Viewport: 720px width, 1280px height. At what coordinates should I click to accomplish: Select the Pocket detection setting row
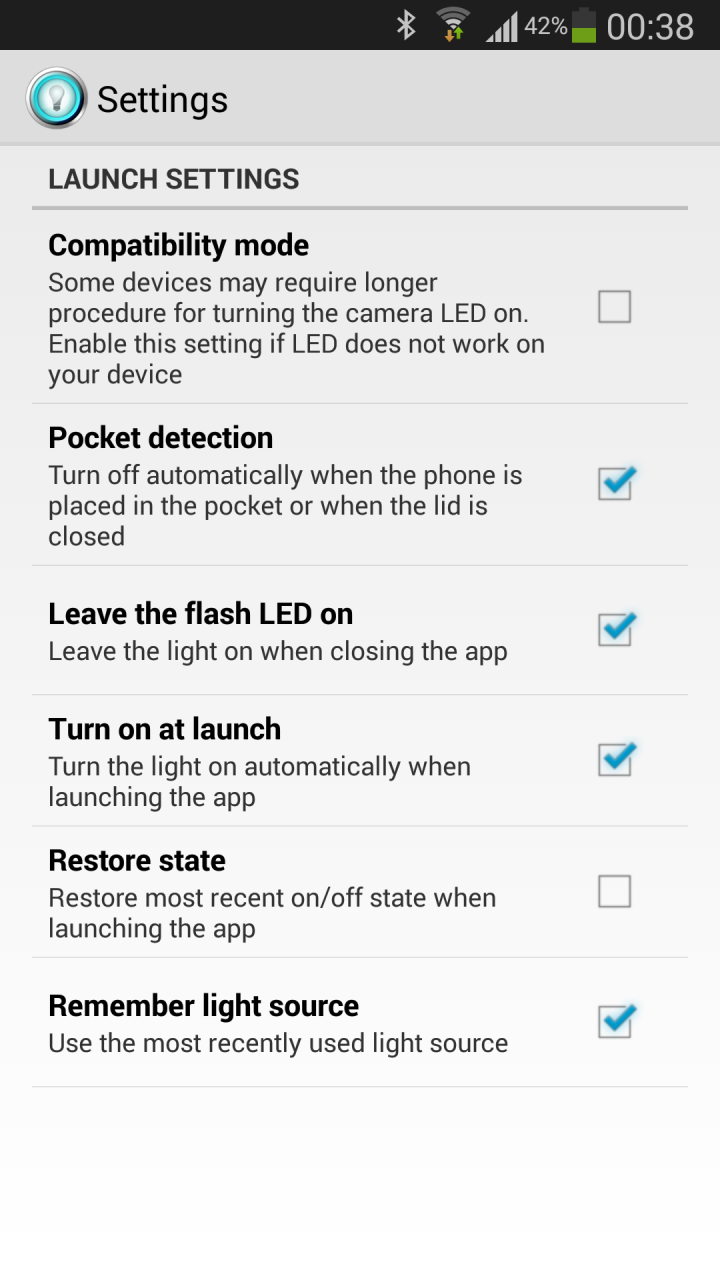click(300, 483)
